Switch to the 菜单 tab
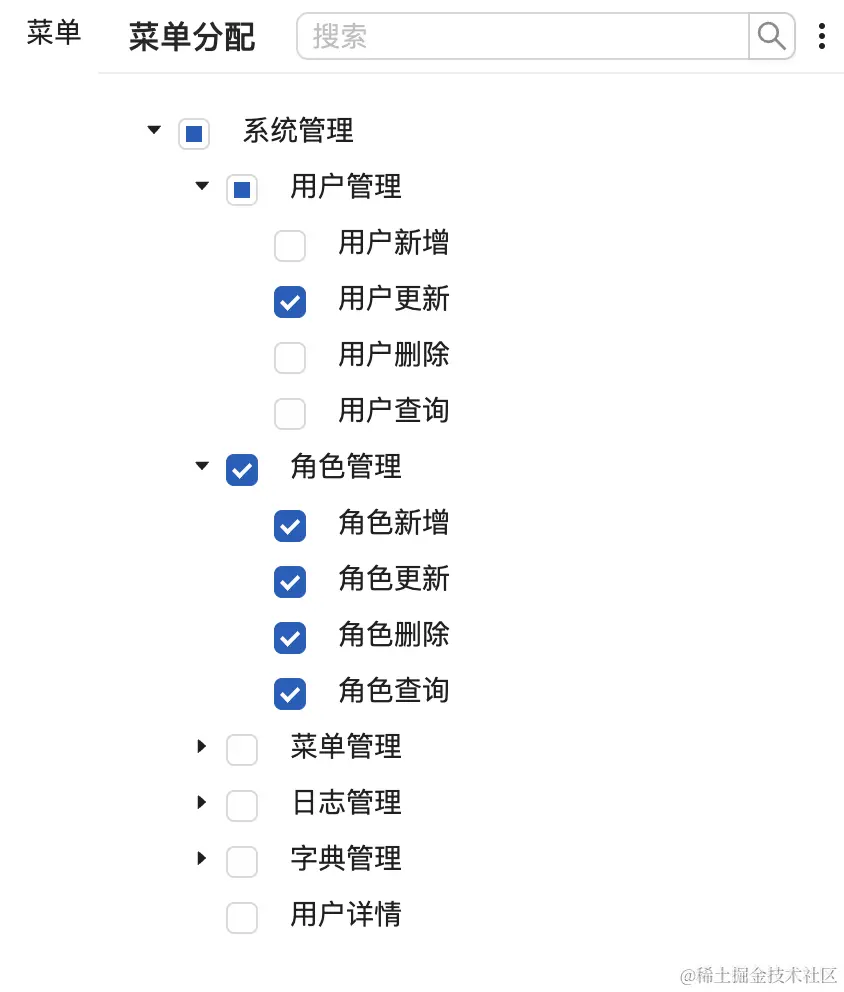The width and height of the screenshot is (844, 992). (54, 33)
